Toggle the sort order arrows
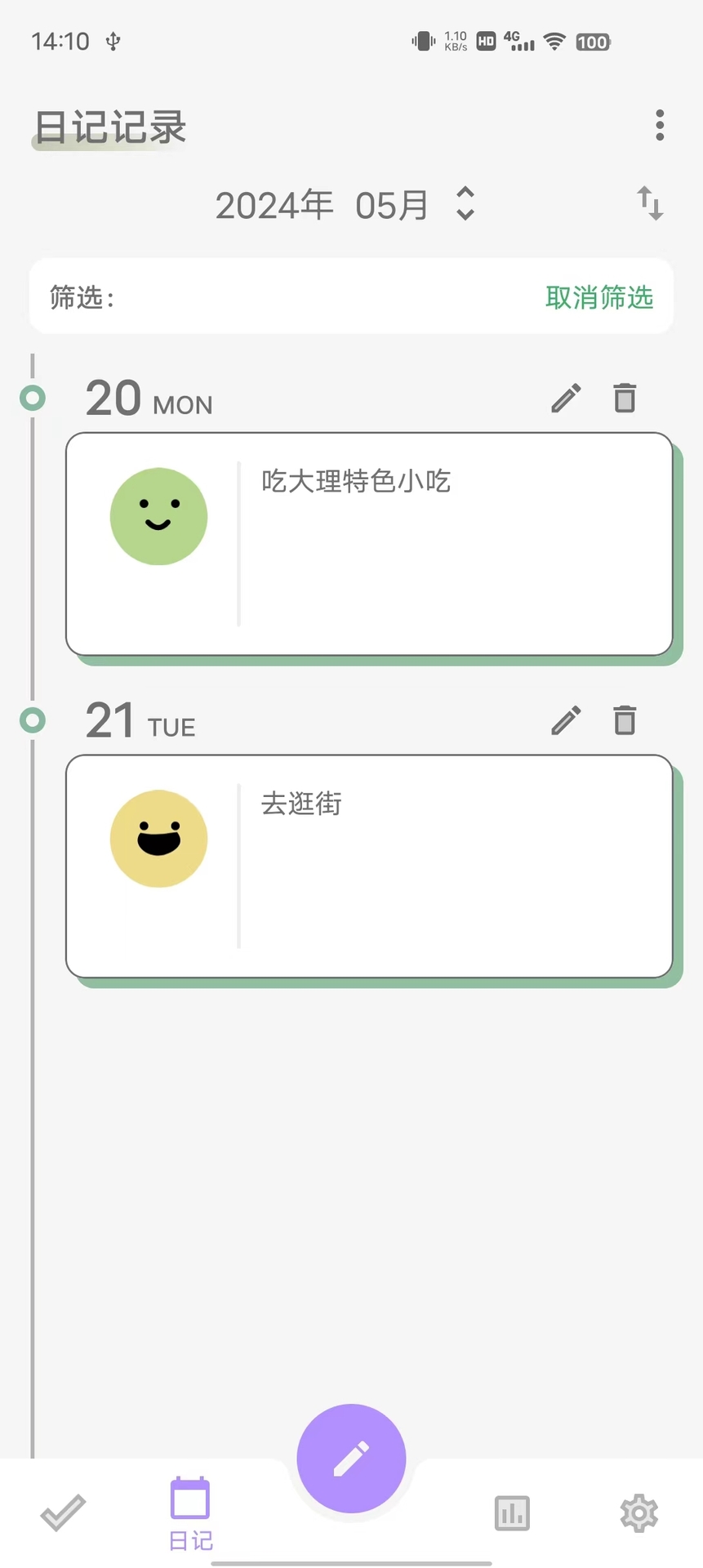703x1568 pixels. (650, 203)
